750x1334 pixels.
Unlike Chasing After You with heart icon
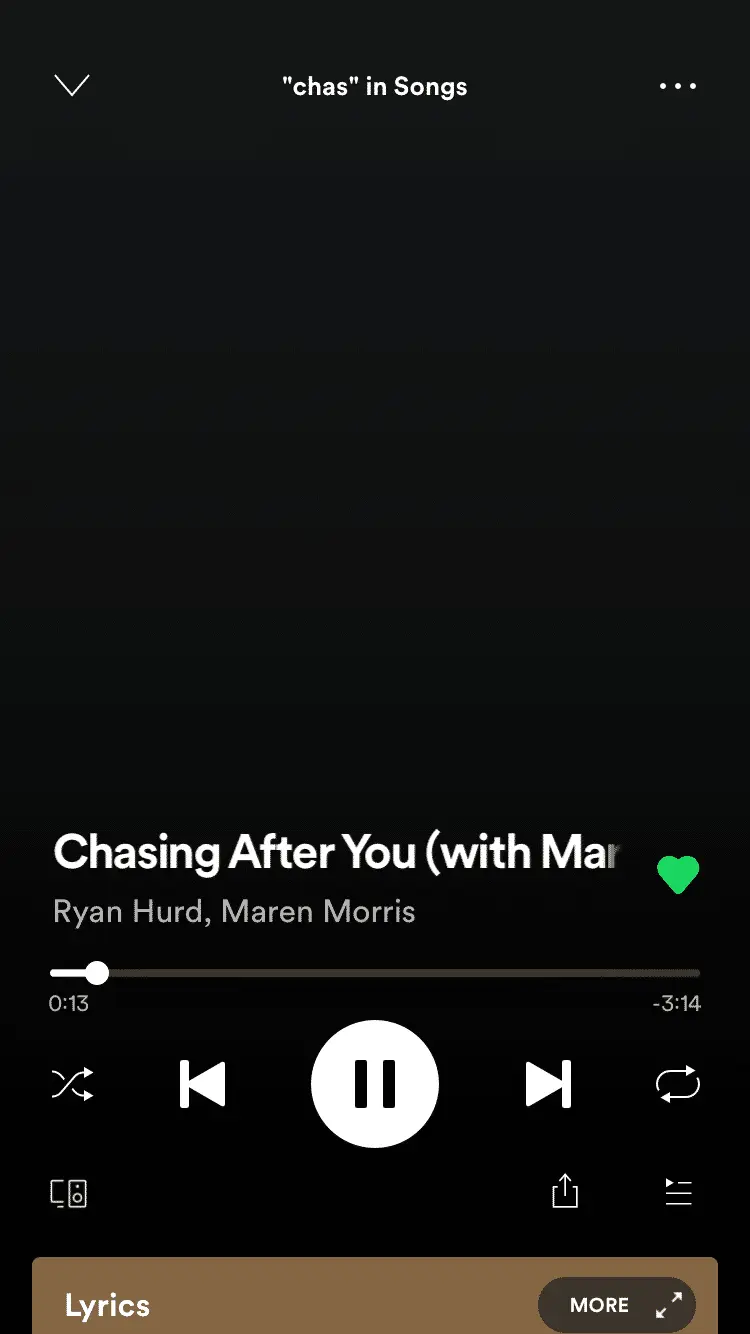678,875
